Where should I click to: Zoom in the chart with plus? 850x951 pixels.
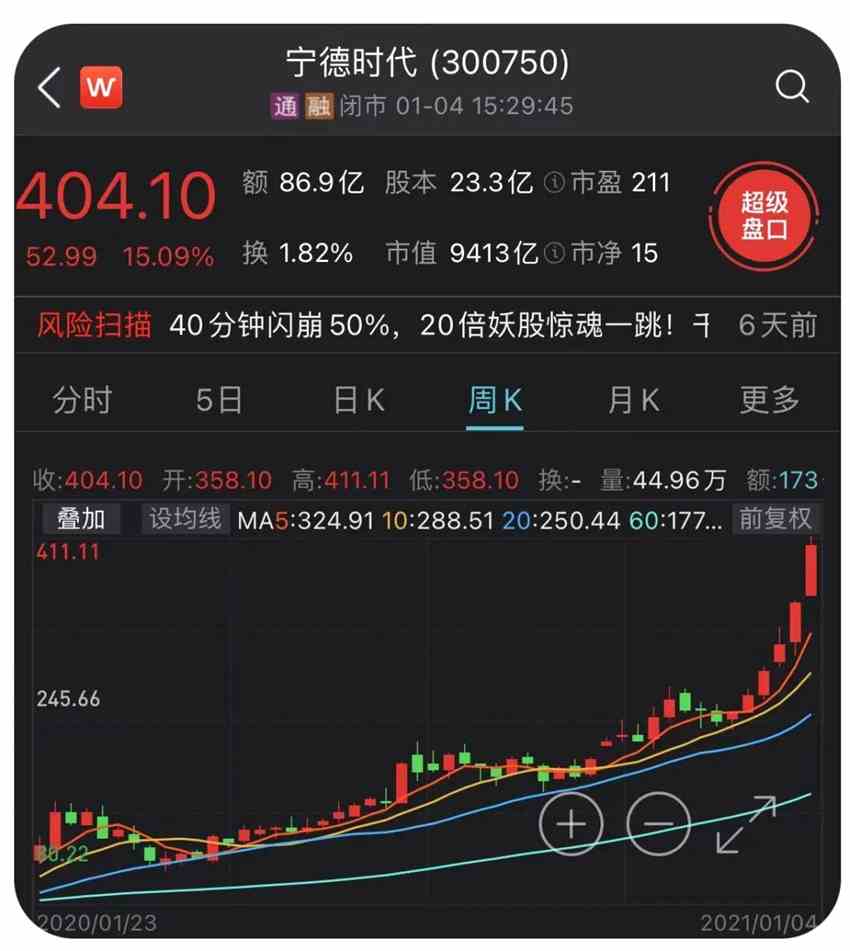point(571,826)
